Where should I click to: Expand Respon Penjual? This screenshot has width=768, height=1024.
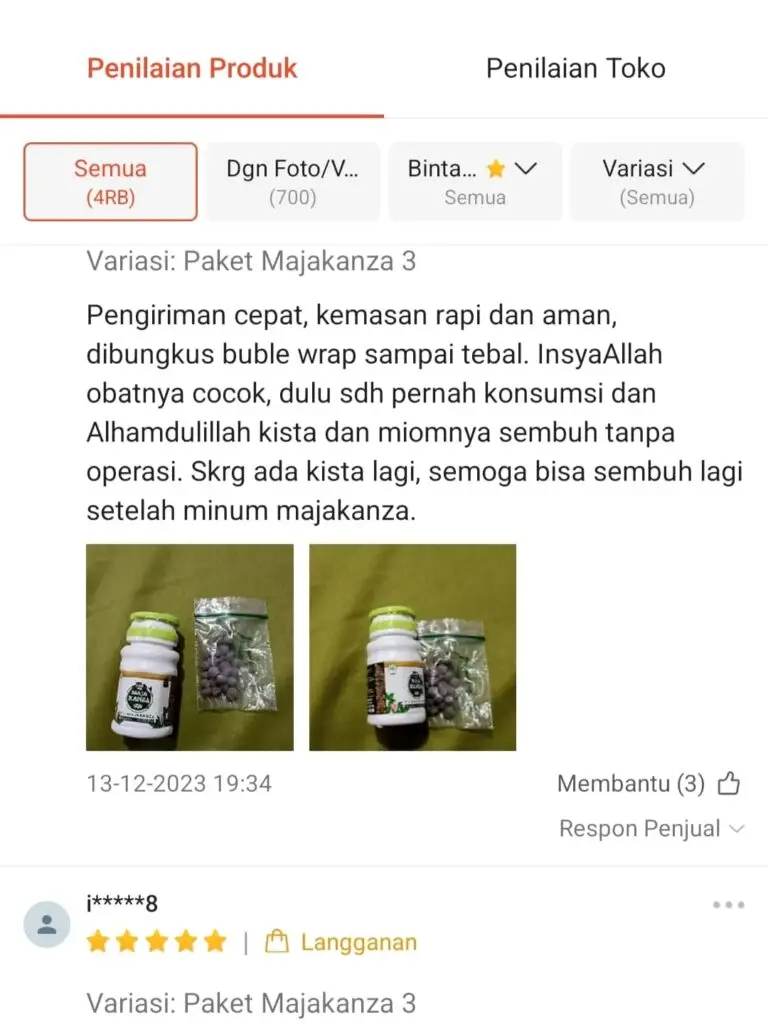pos(651,828)
